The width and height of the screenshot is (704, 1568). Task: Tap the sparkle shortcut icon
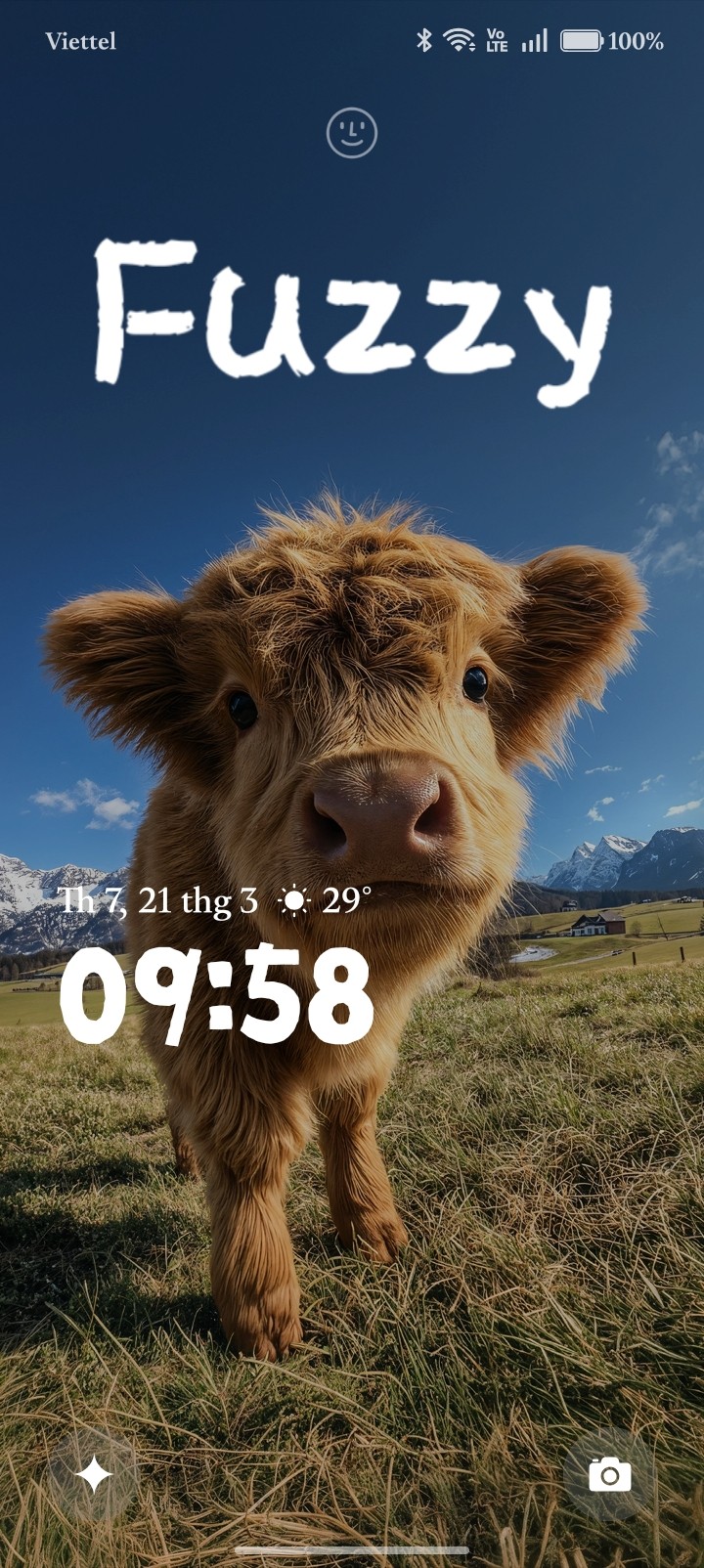(95, 1474)
